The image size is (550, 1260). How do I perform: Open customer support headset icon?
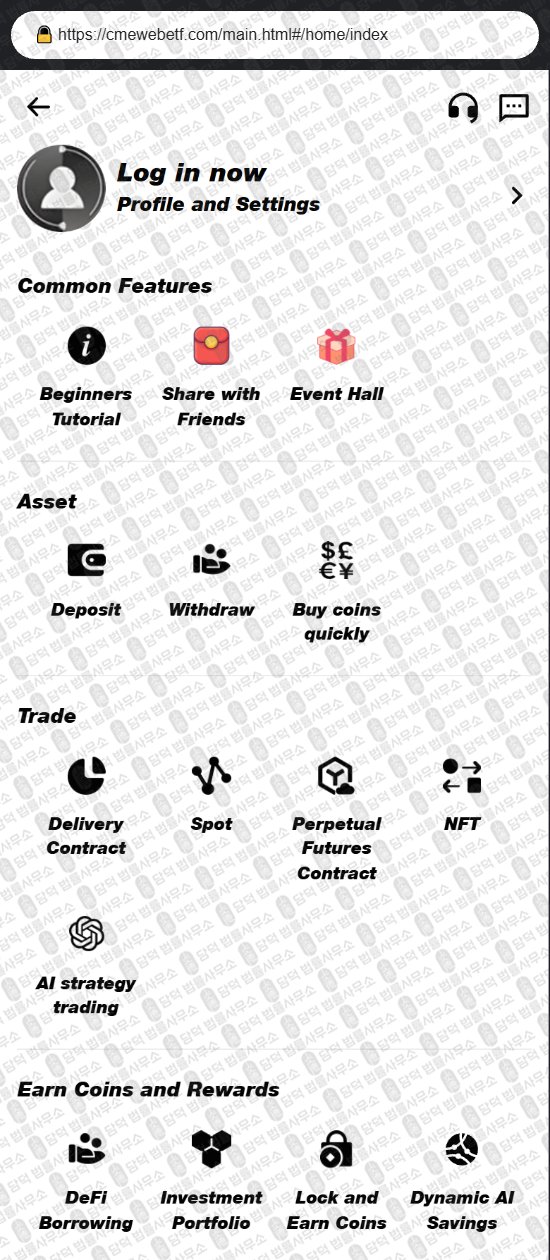click(463, 107)
